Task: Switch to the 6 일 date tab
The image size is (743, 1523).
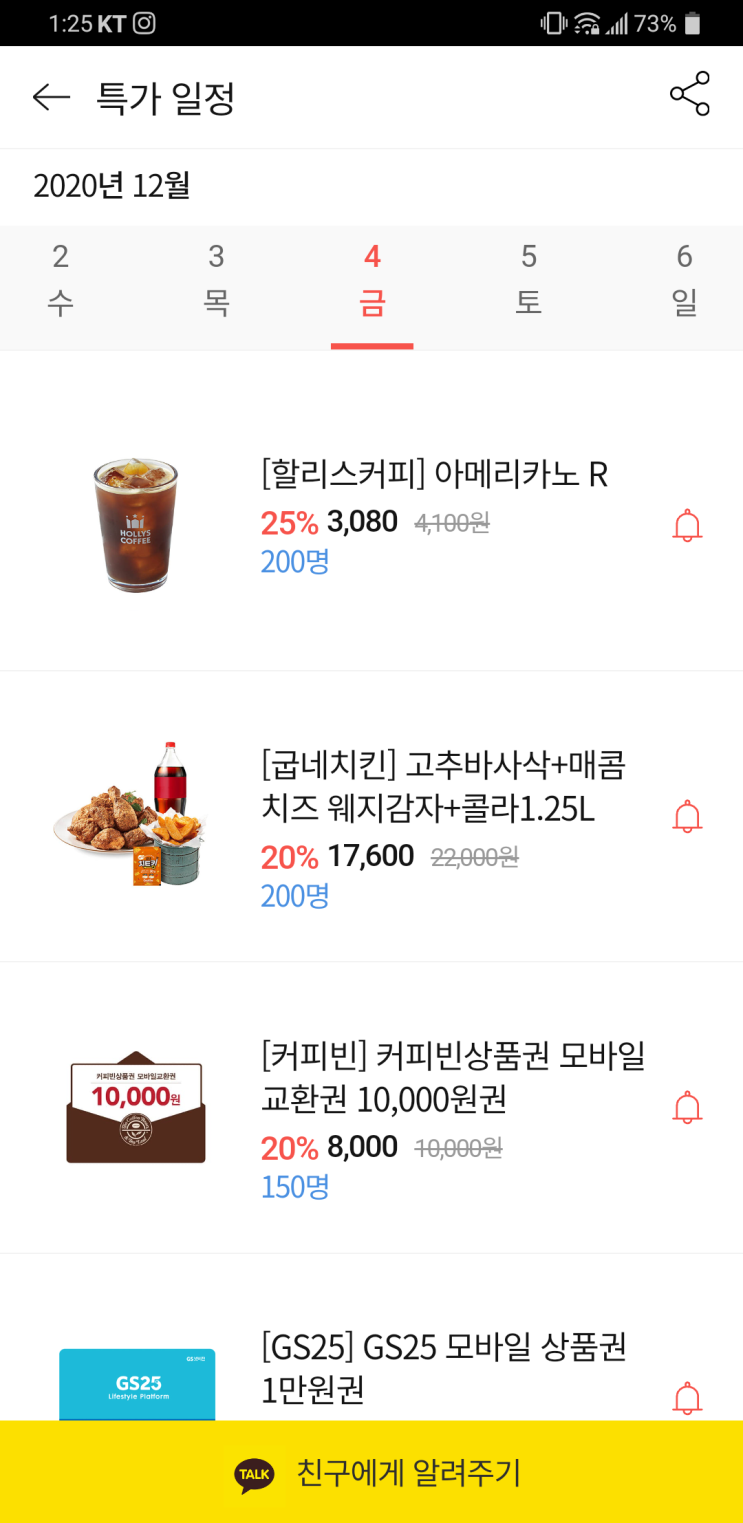Action: point(684,279)
